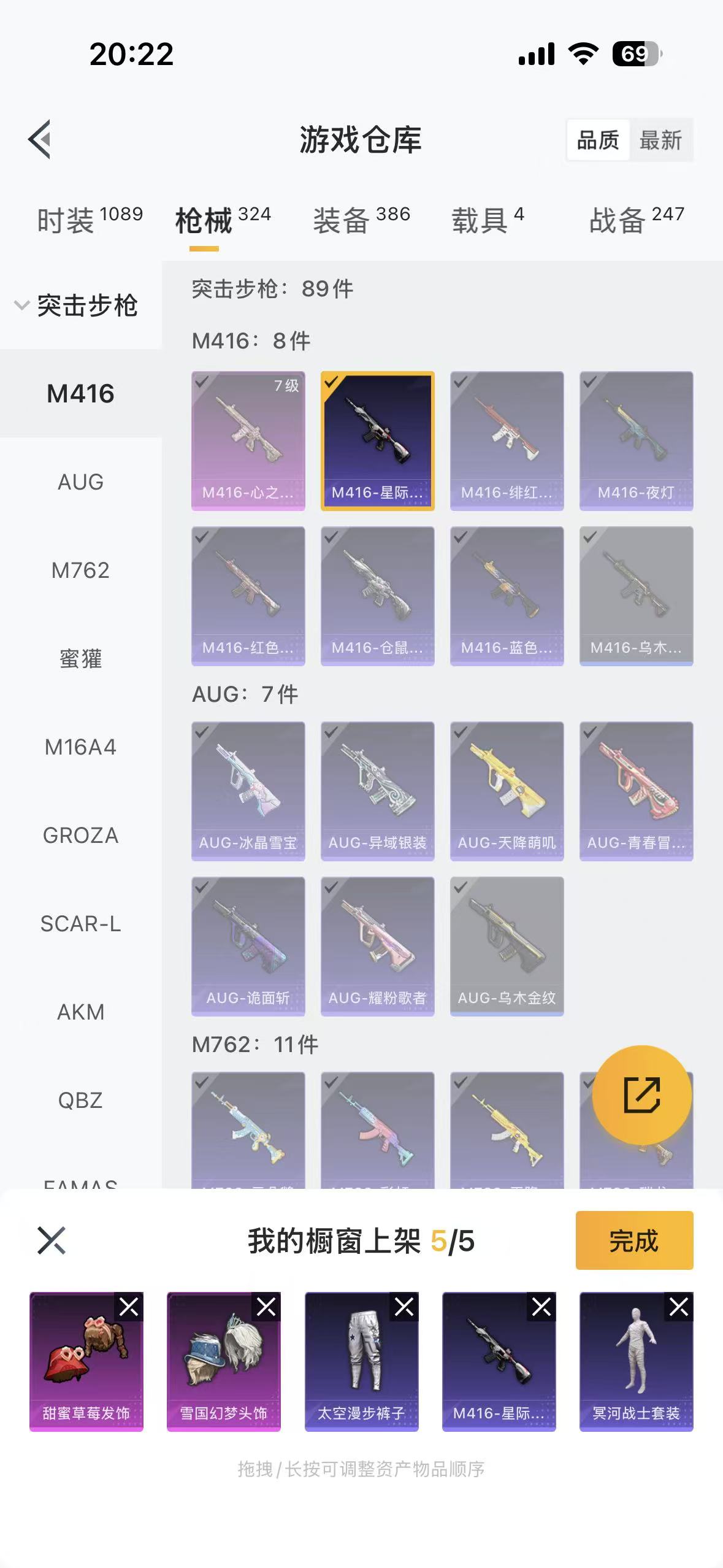Select AUG in the weapon list
Image resolution: width=723 pixels, height=1568 pixels.
[x=80, y=482]
